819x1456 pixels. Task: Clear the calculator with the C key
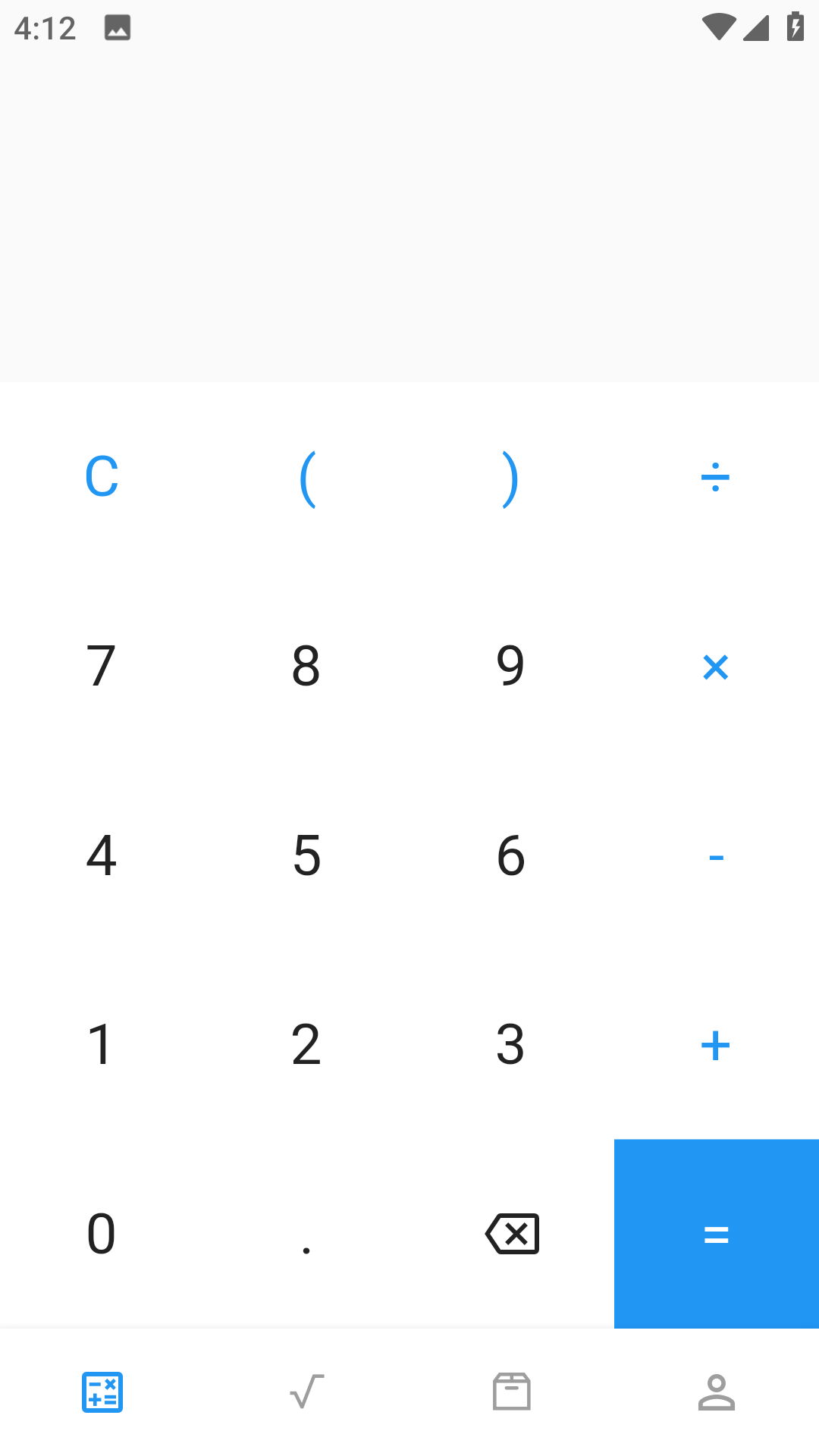click(x=102, y=477)
